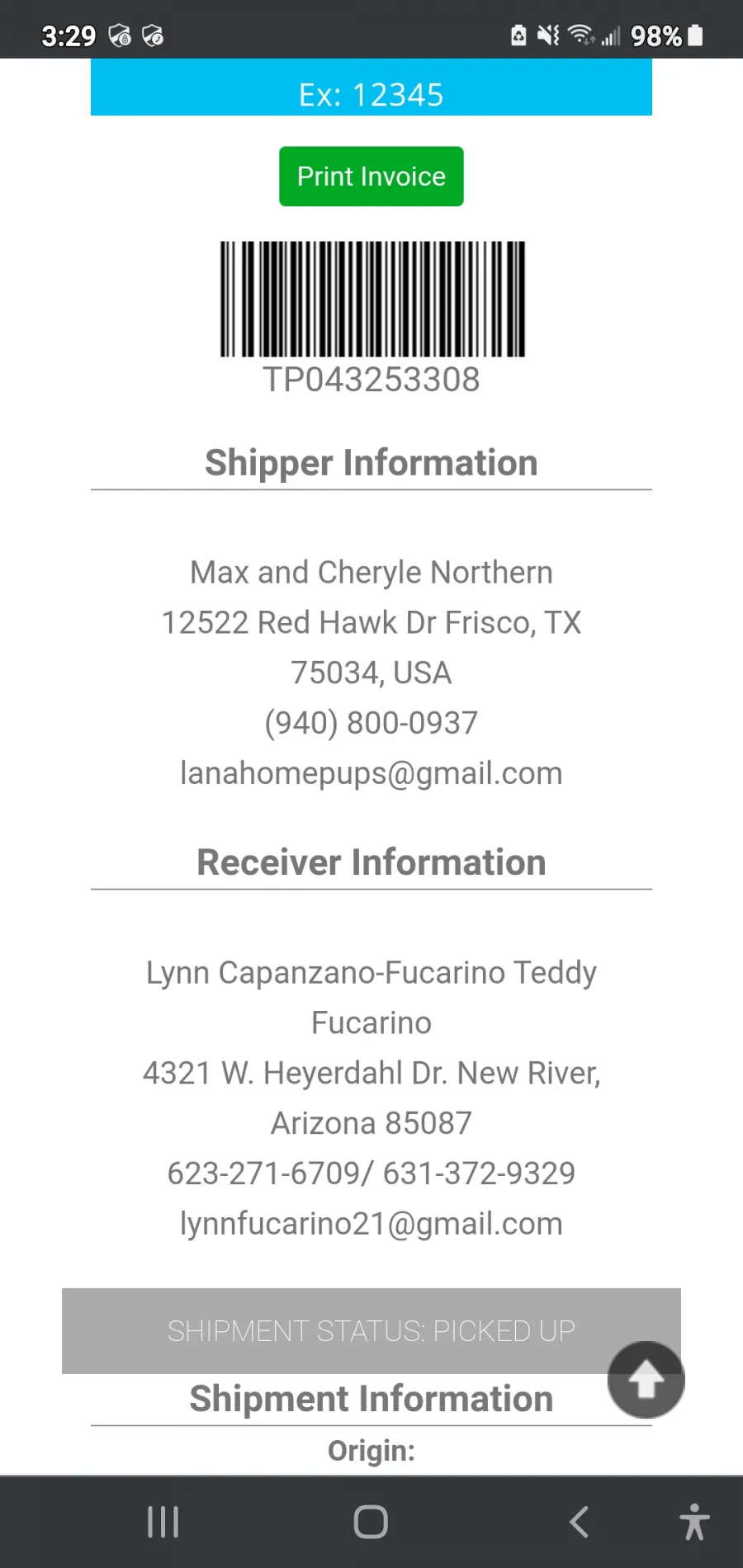Enter a tracking number in the Ex: 12345 field
The image size is (743, 1568).
click(371, 87)
